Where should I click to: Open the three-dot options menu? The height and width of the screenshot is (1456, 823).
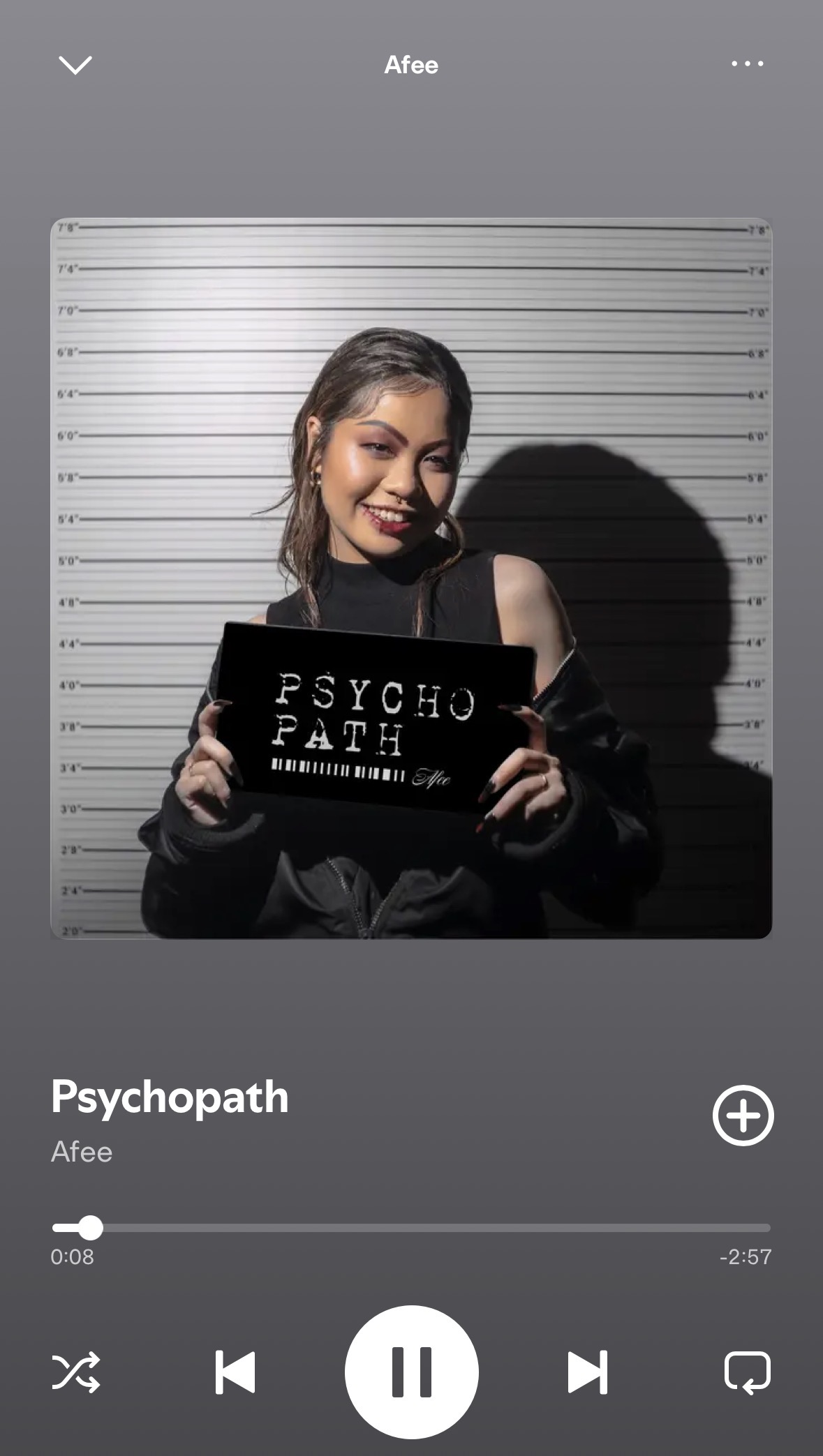click(x=747, y=64)
